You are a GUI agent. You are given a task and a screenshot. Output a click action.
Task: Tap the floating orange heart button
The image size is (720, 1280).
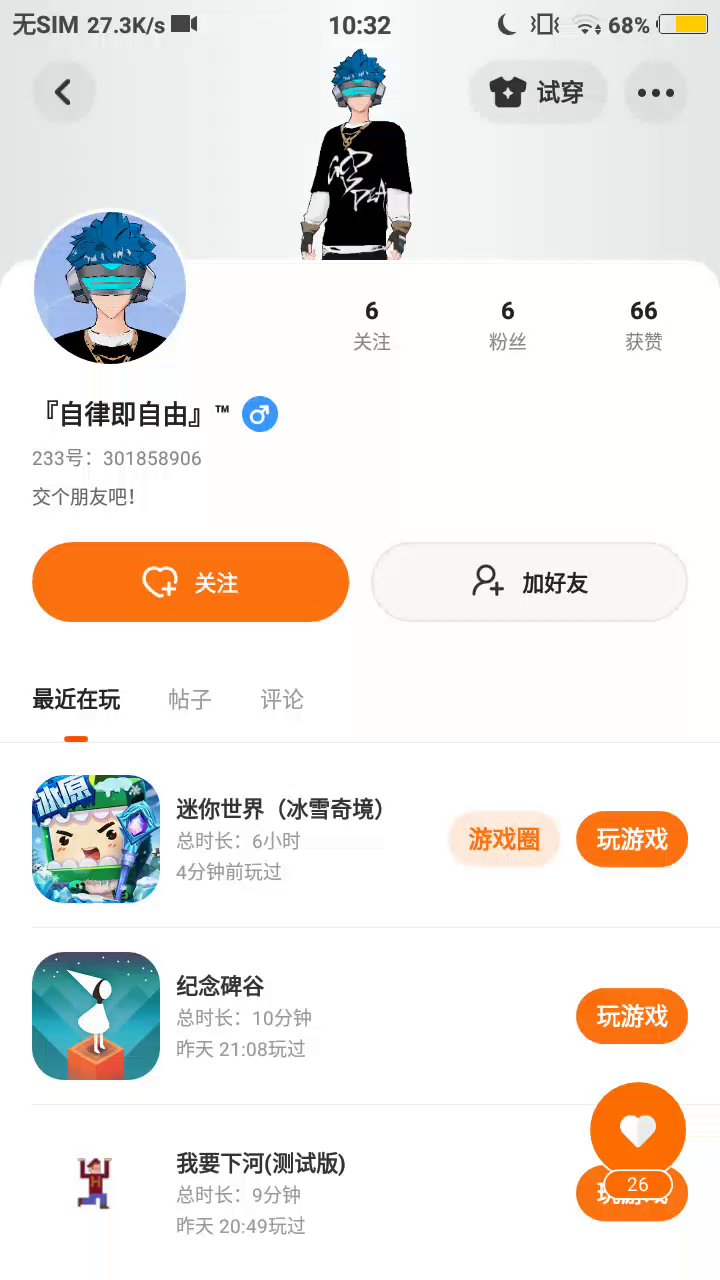pos(638,1130)
